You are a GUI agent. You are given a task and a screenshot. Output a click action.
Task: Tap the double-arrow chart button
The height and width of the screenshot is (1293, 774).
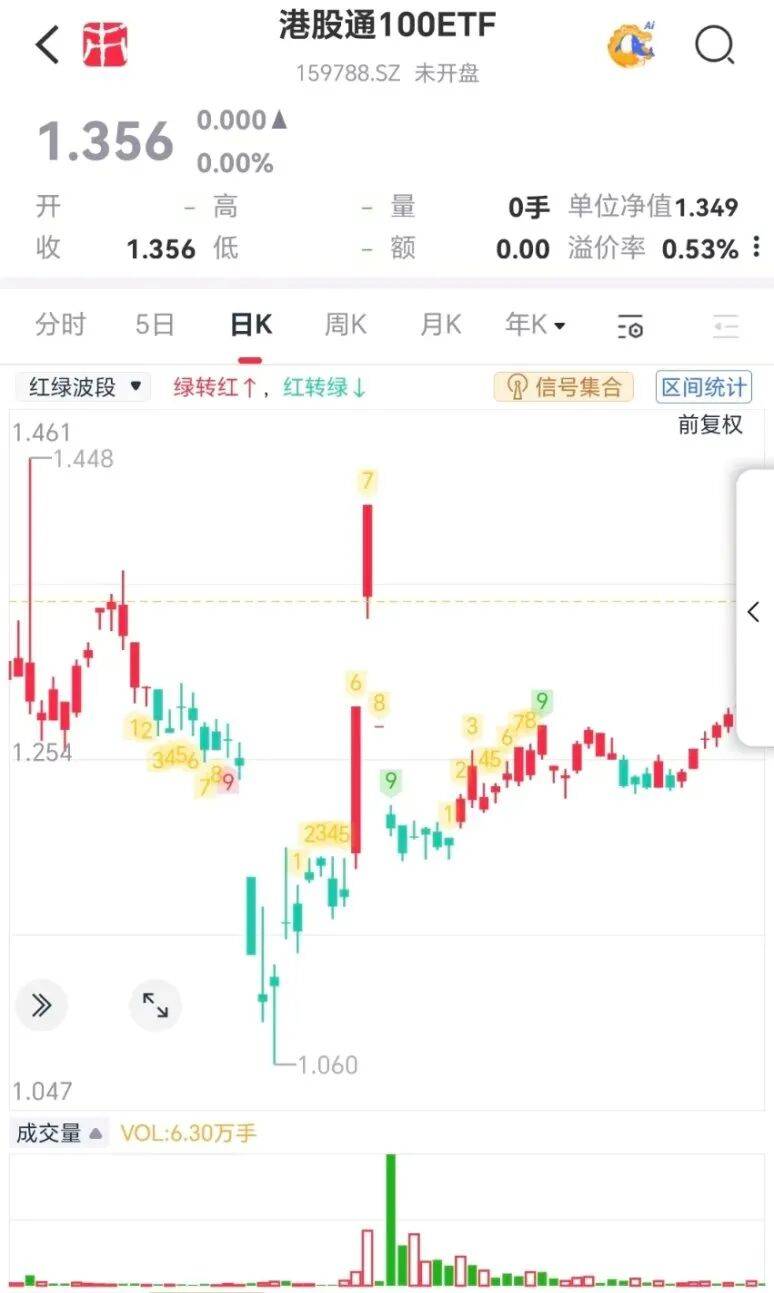[41, 1005]
